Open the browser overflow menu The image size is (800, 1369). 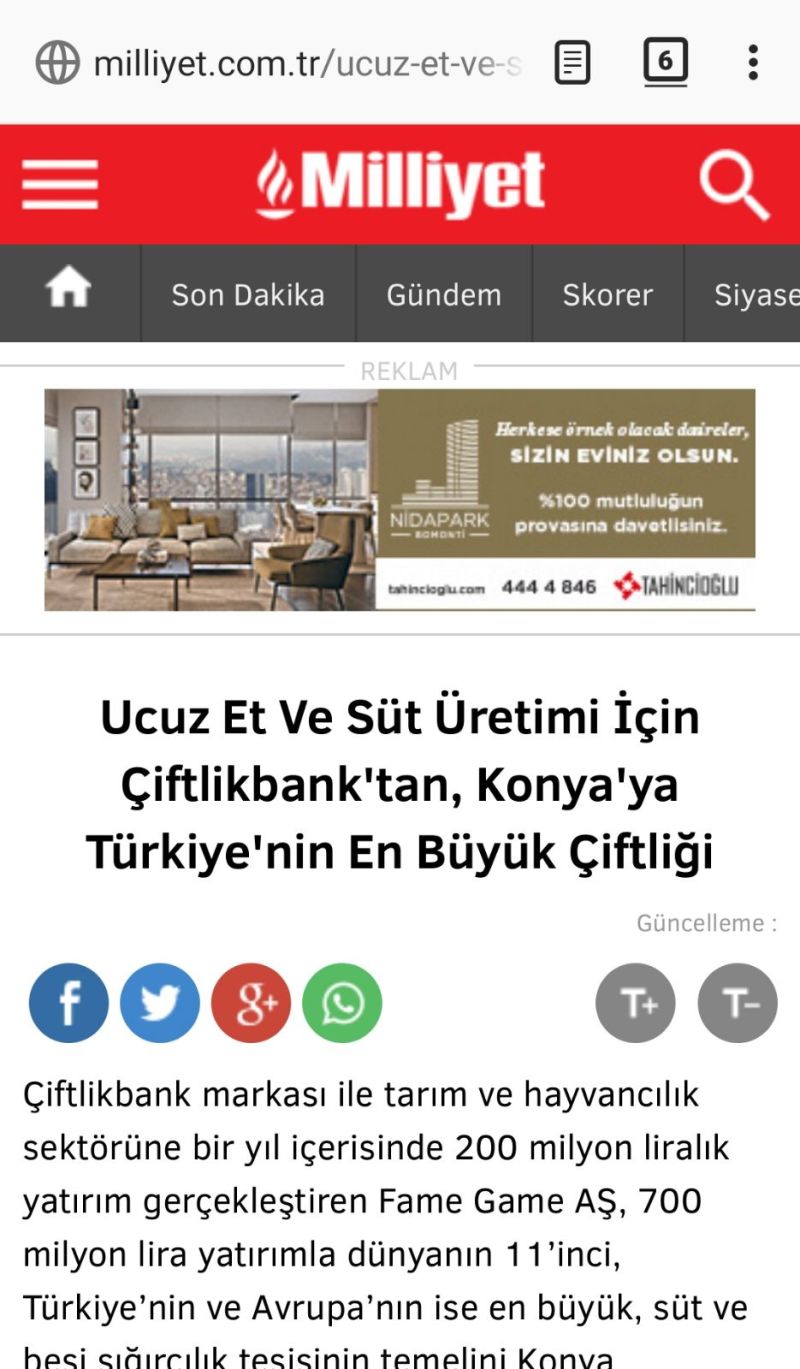pyautogui.click(x=753, y=64)
